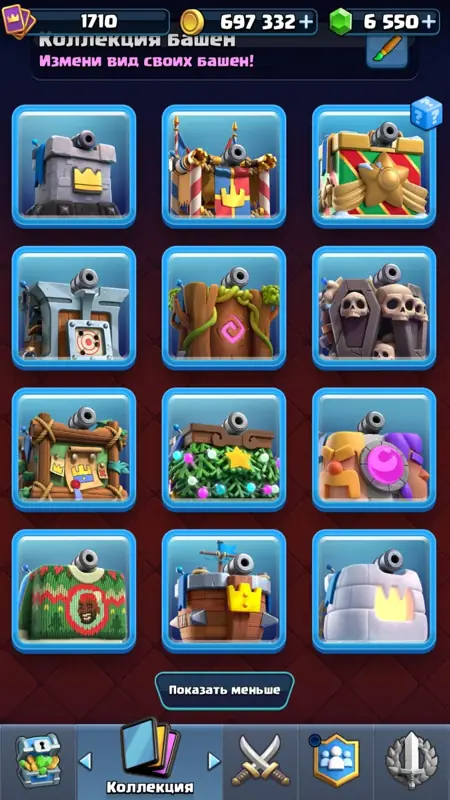Image resolution: width=450 pixels, height=800 pixels.
Task: Select the pink orb tower skin
Action: click(374, 449)
